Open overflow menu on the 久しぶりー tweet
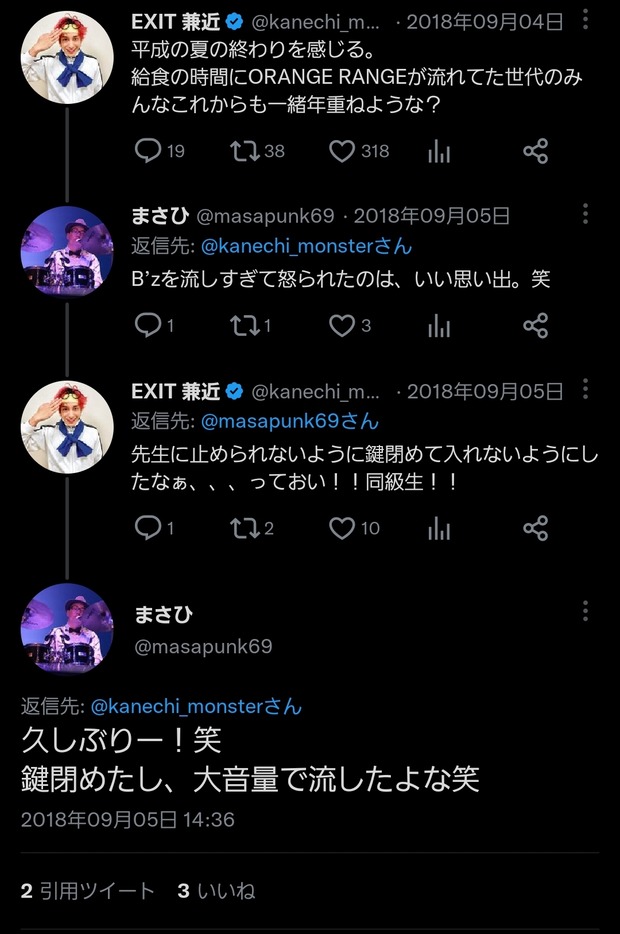The width and height of the screenshot is (620, 934). point(586,611)
